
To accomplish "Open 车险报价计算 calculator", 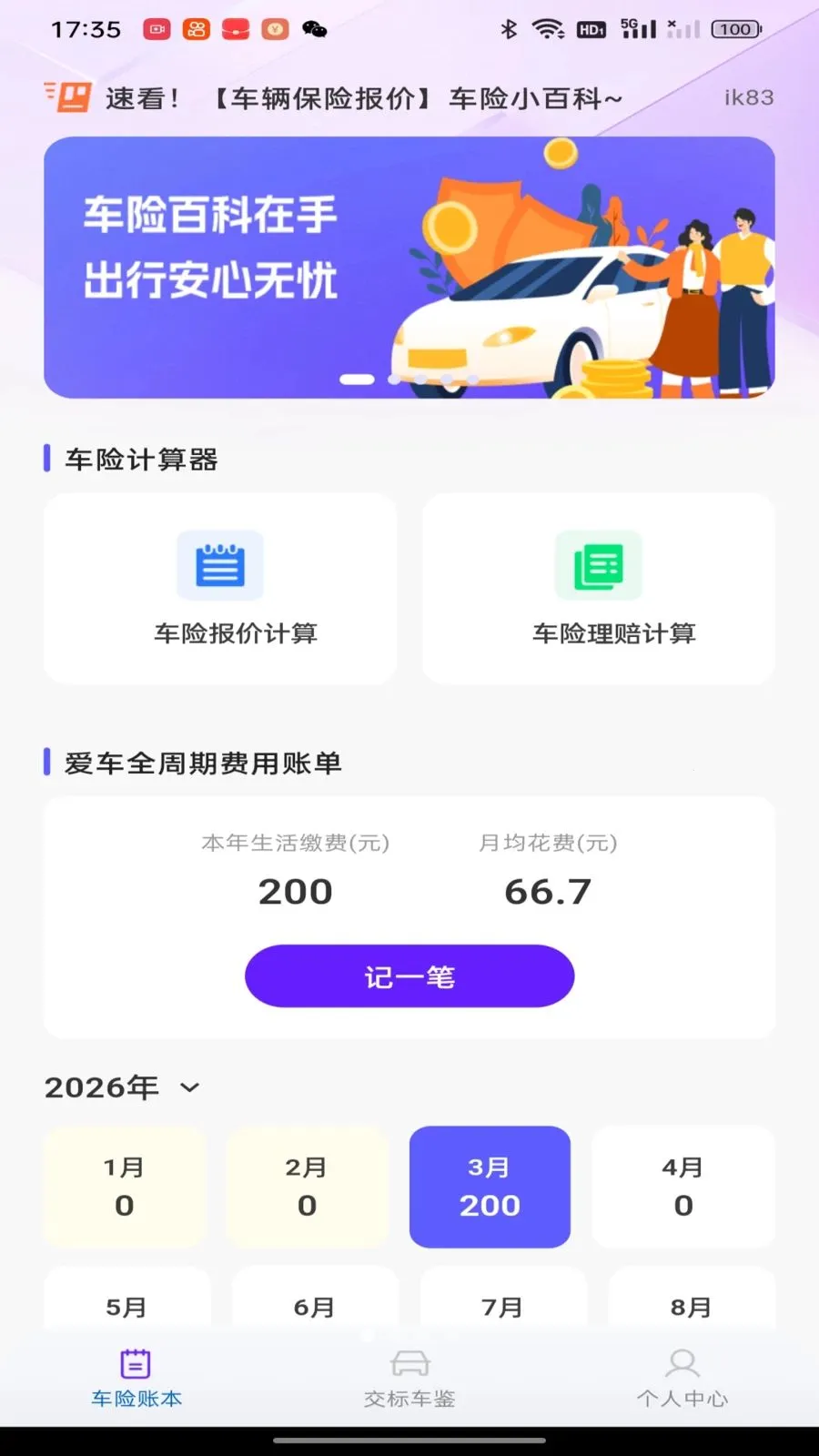I will click(220, 589).
